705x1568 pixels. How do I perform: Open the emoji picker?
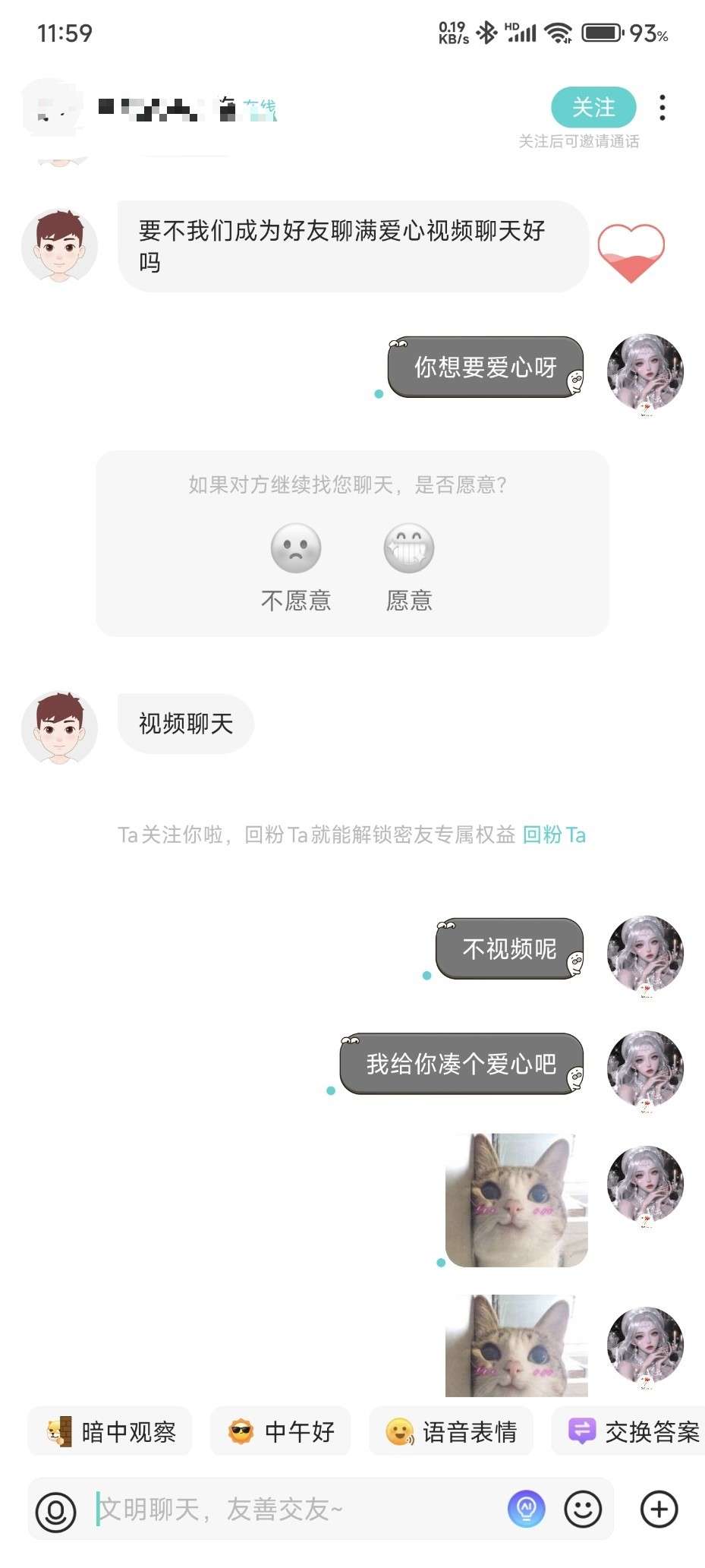(583, 1510)
